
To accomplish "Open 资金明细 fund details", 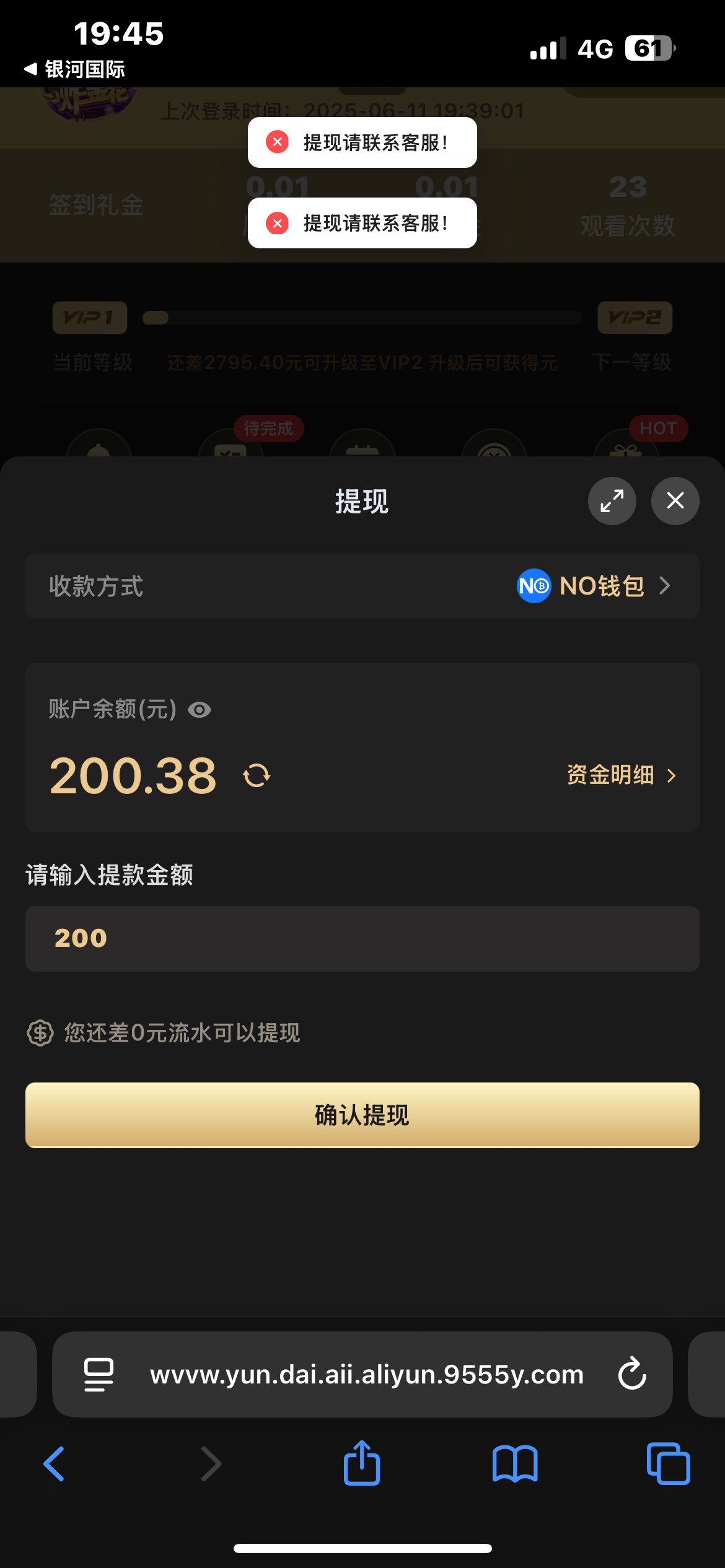I will coord(621,775).
